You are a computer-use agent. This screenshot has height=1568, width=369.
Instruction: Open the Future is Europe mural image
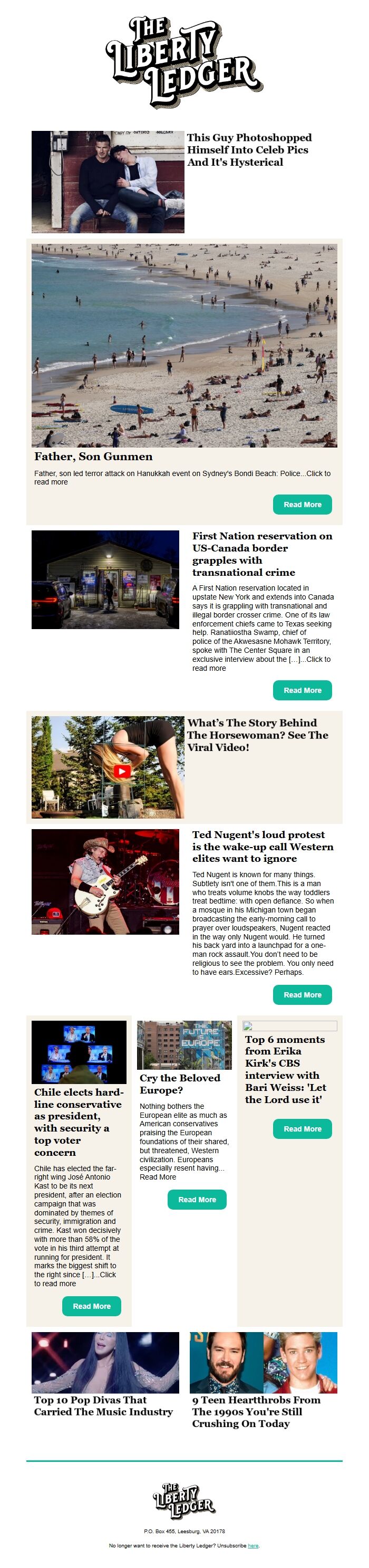point(184,1044)
